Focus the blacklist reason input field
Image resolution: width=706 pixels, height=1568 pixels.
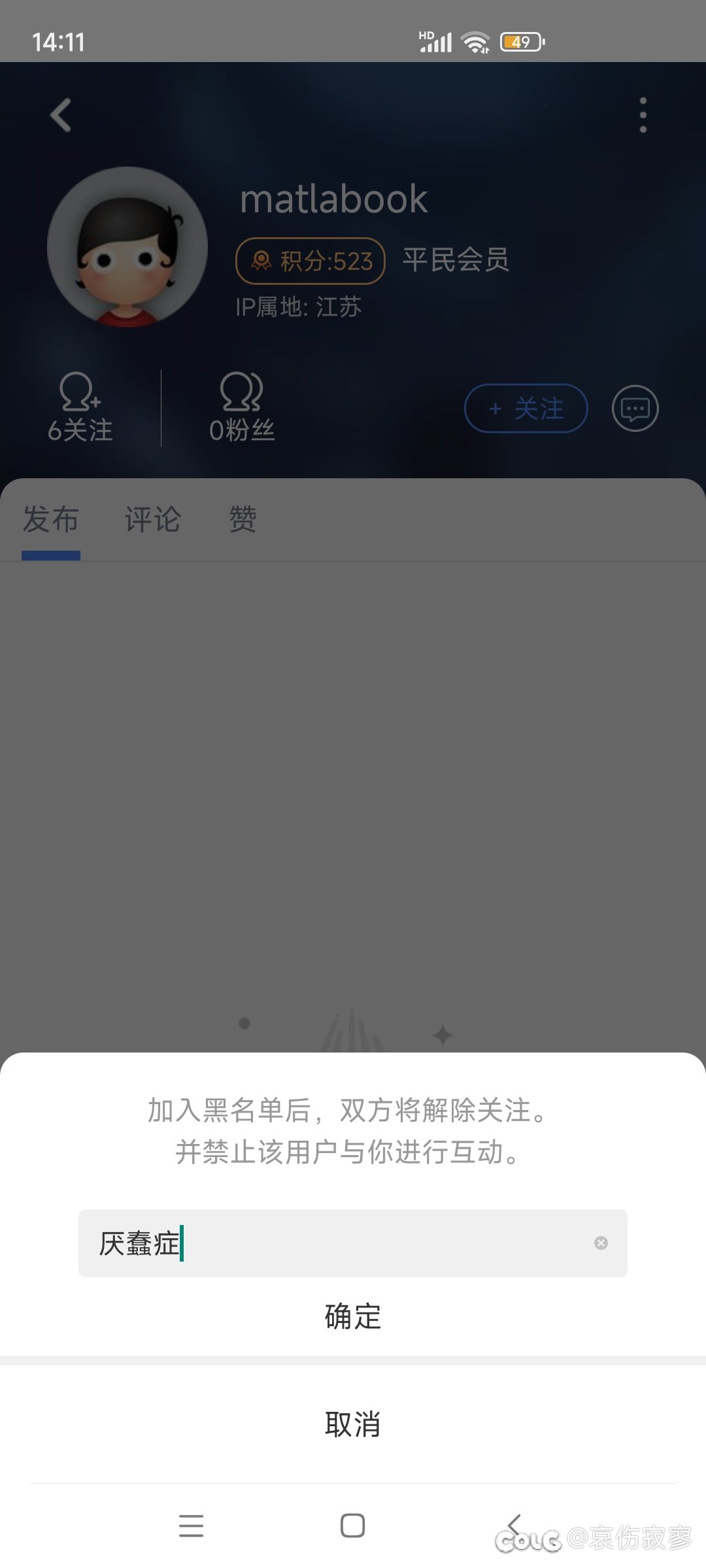point(353,1243)
